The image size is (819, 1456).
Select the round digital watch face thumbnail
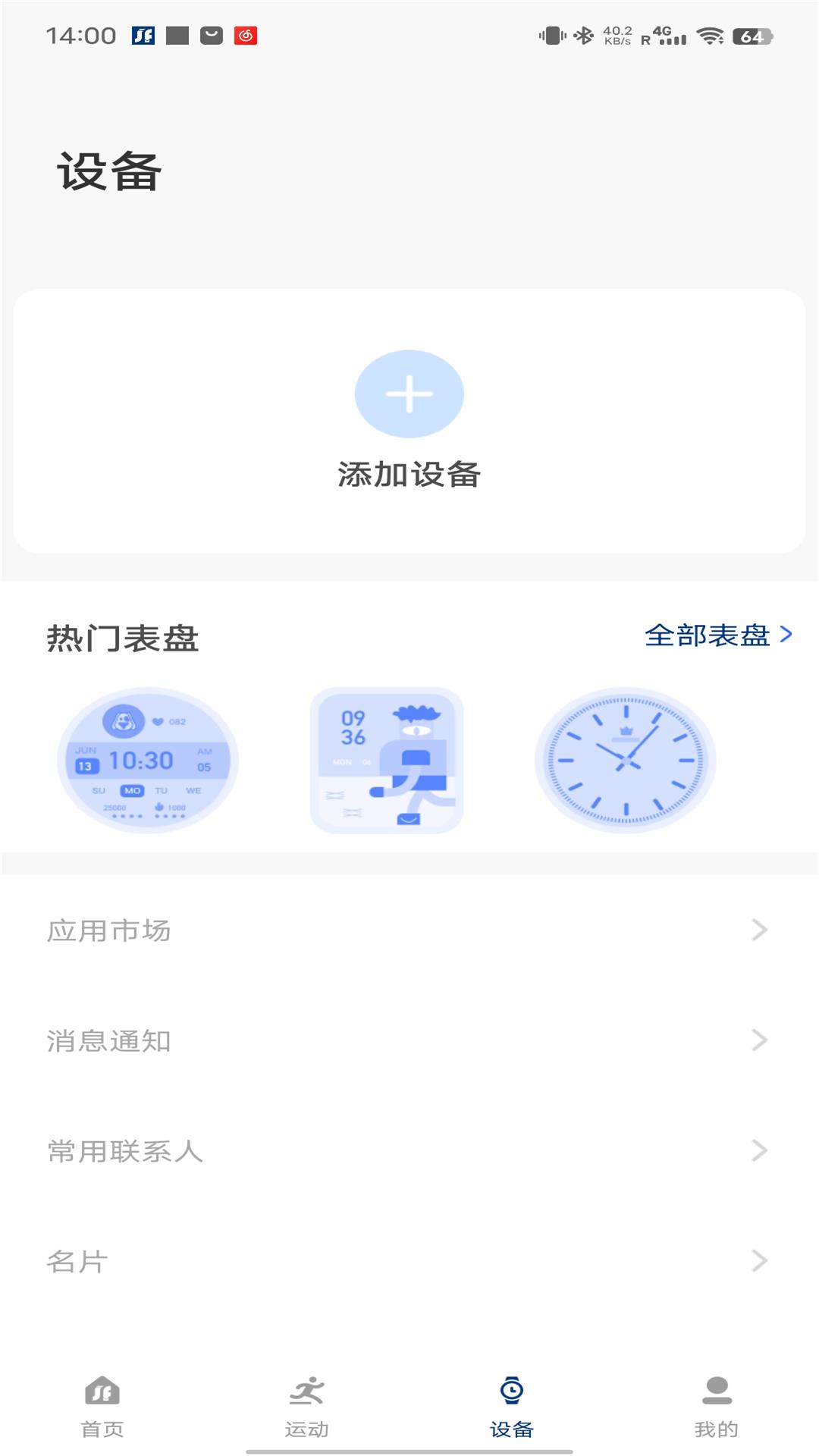point(147,761)
